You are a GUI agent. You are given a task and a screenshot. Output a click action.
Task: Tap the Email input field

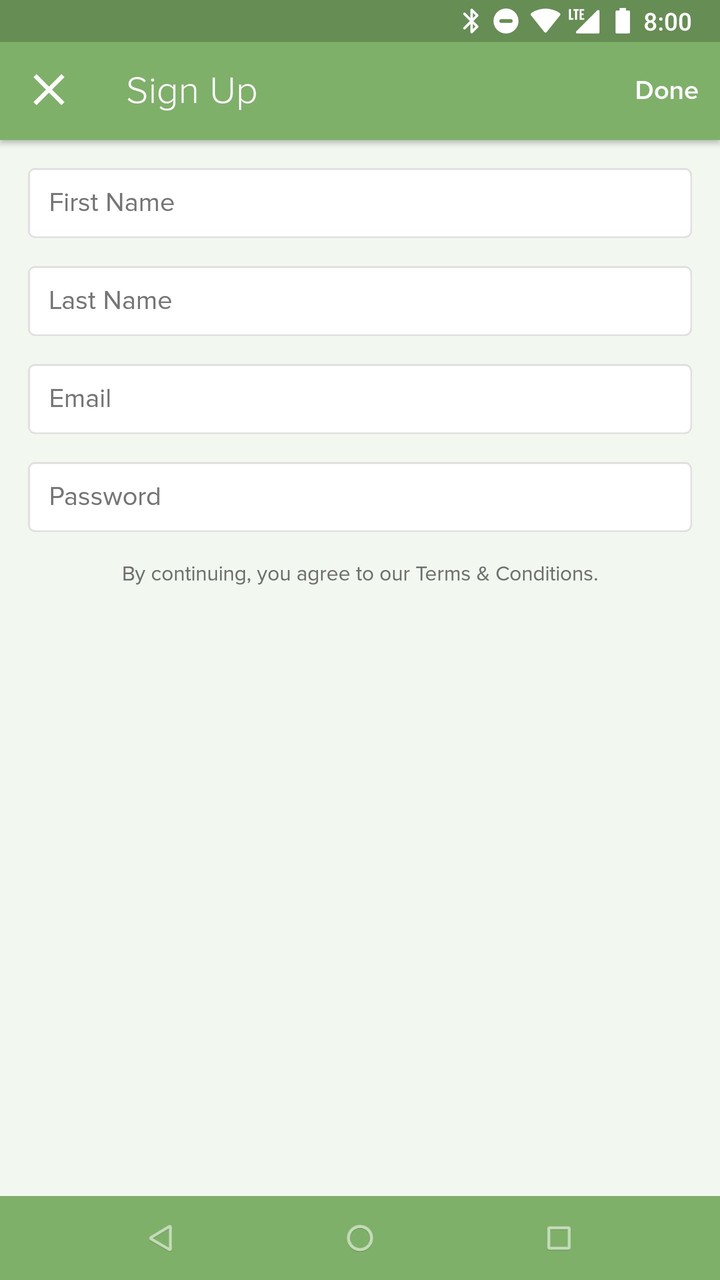(360, 399)
